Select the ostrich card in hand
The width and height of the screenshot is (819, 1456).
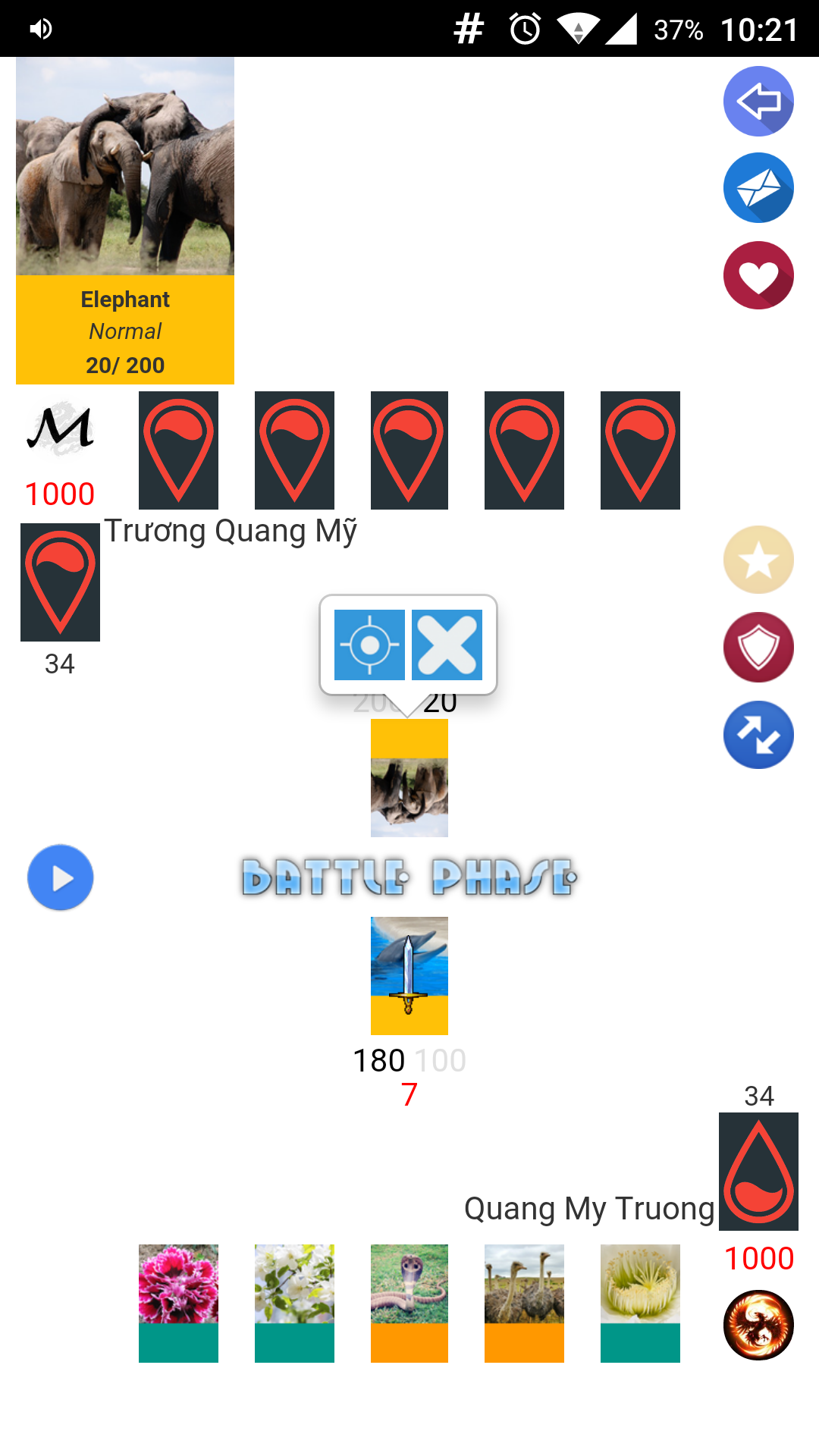pos(524,1303)
